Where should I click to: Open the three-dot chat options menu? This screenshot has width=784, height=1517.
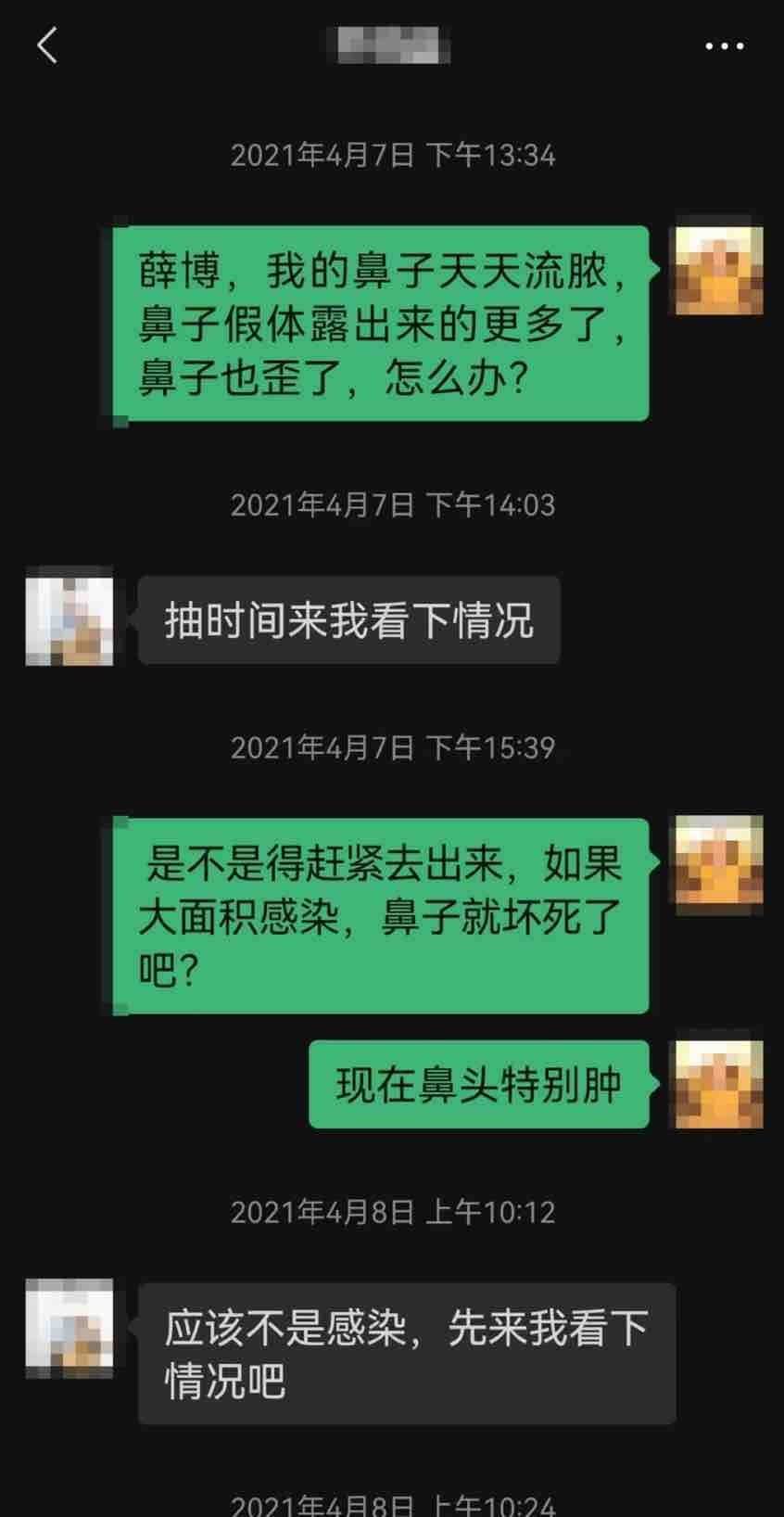tap(724, 46)
